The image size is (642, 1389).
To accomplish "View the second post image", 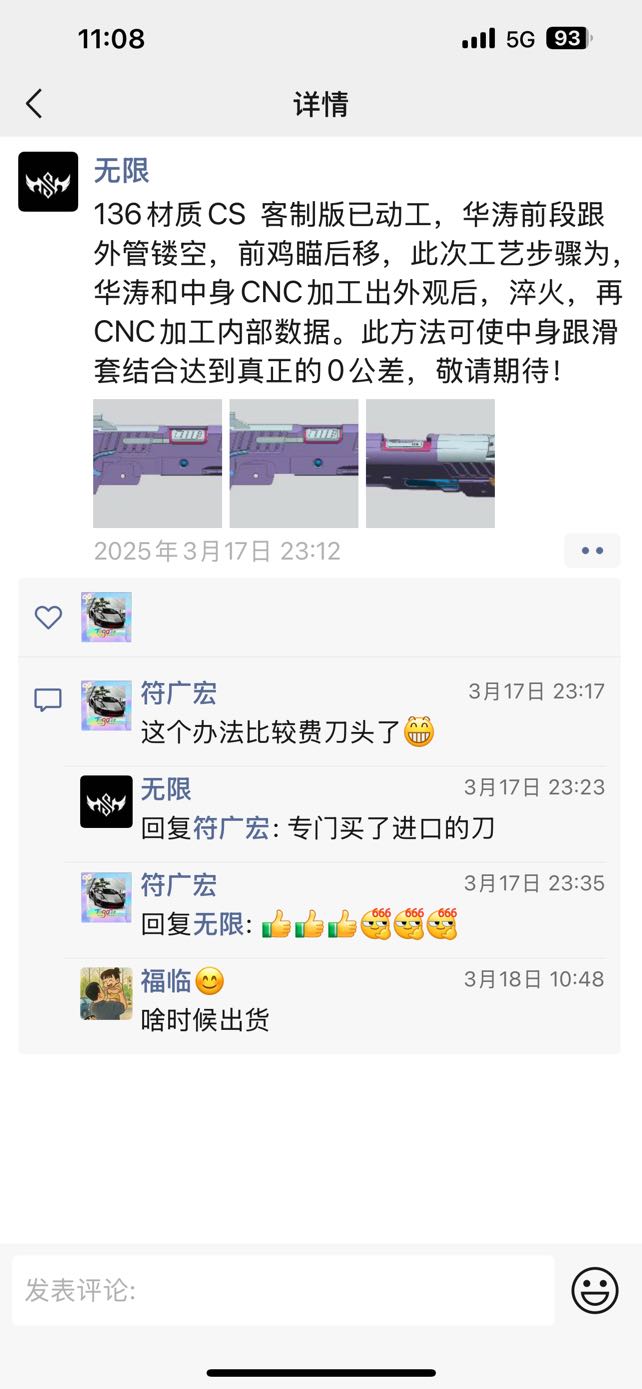I will tap(294, 463).
